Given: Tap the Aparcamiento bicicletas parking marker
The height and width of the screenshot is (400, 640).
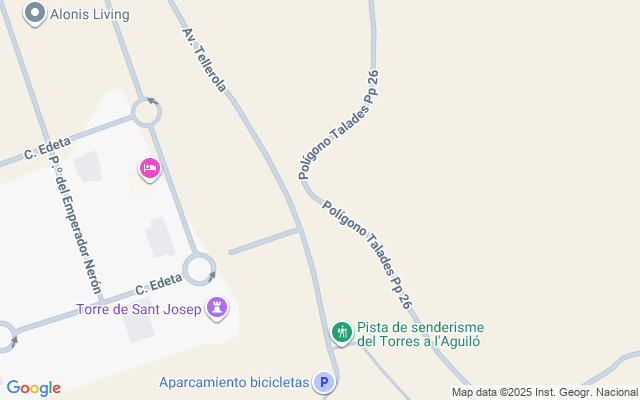Looking at the screenshot, I should coord(323,382).
